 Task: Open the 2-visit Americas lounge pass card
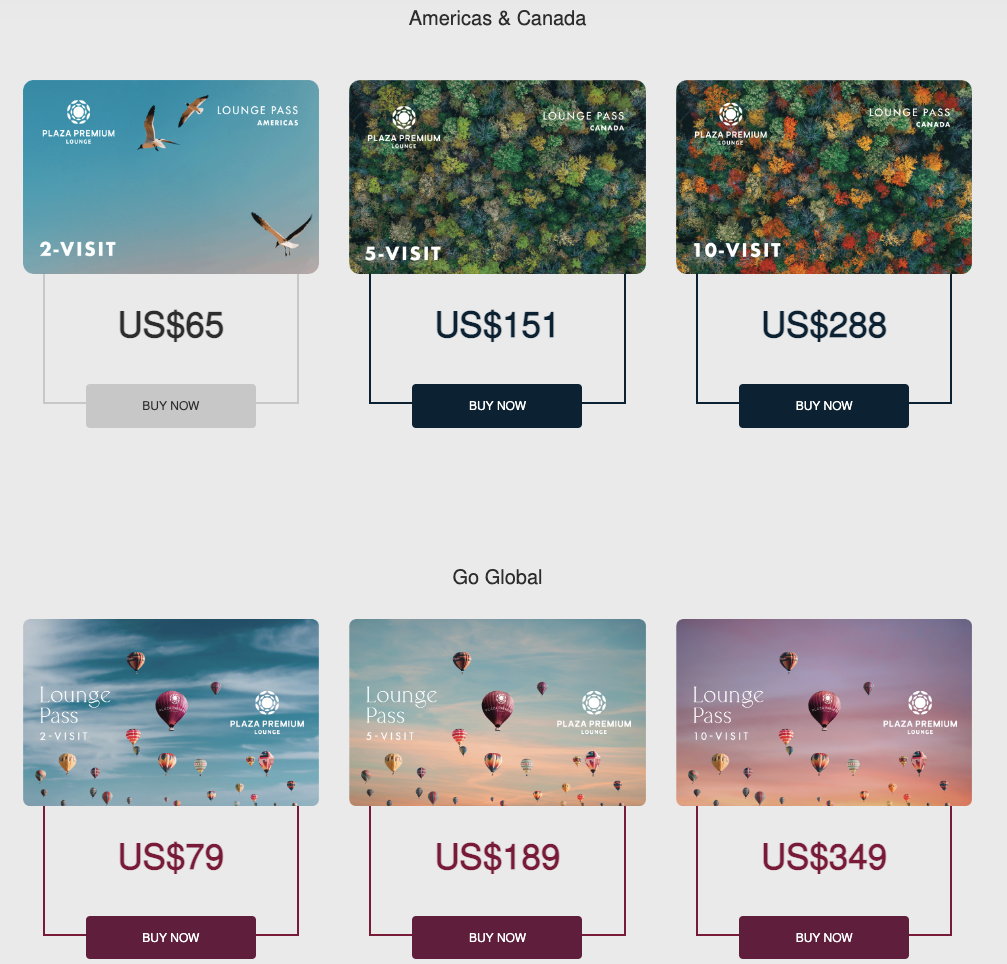pos(171,177)
